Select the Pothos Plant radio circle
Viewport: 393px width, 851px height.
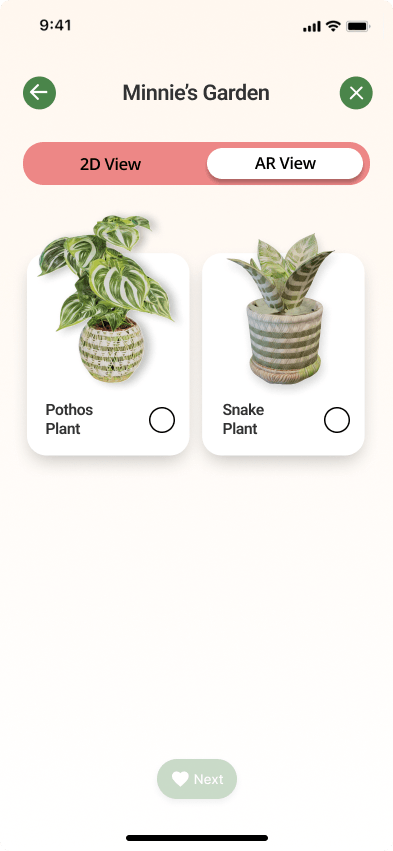pos(162,420)
